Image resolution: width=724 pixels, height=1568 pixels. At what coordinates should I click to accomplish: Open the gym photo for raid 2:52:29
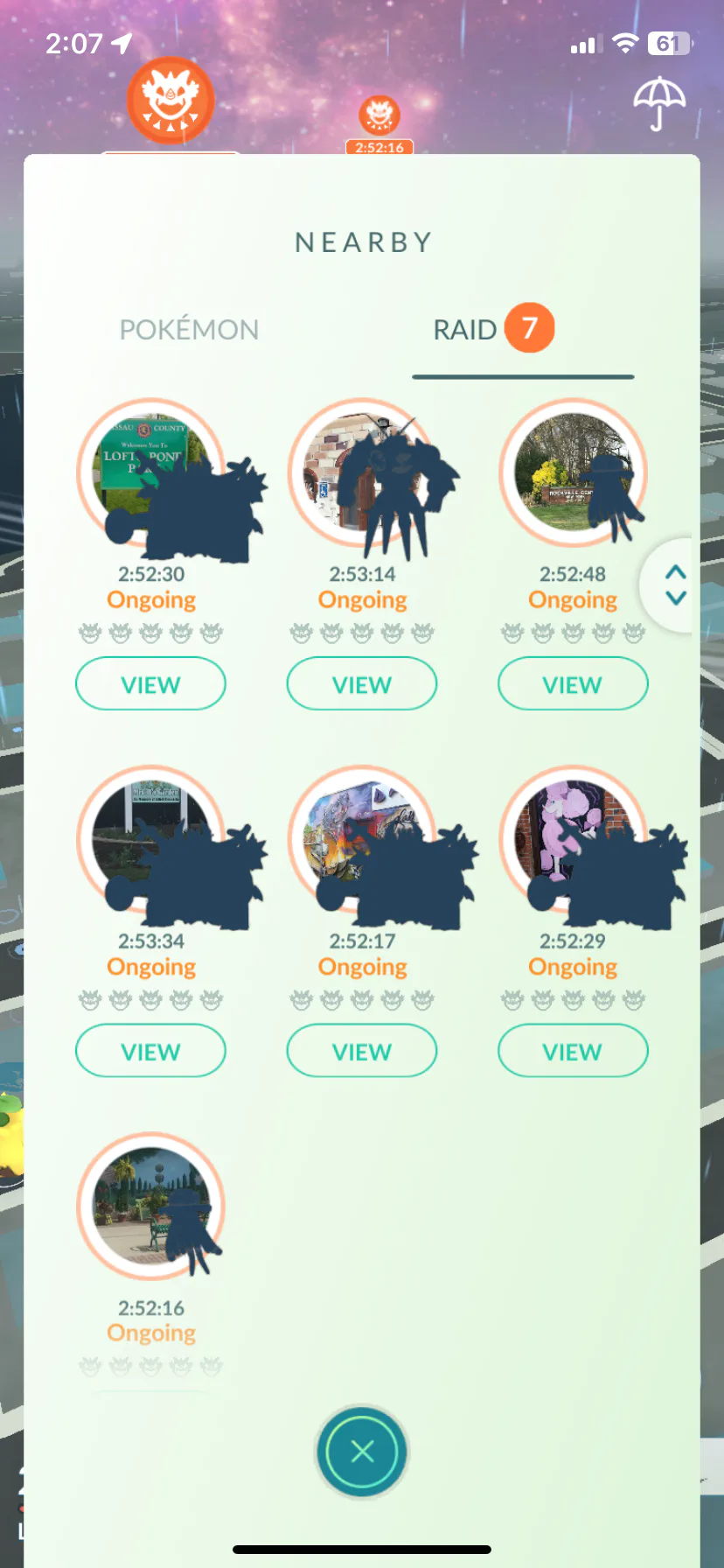coord(573,840)
